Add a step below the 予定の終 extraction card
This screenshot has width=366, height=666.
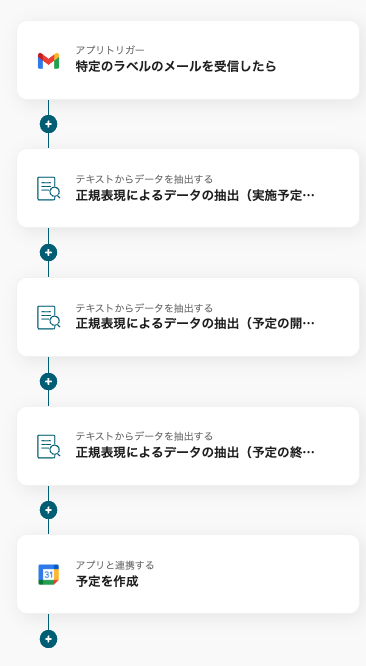coord(48,510)
